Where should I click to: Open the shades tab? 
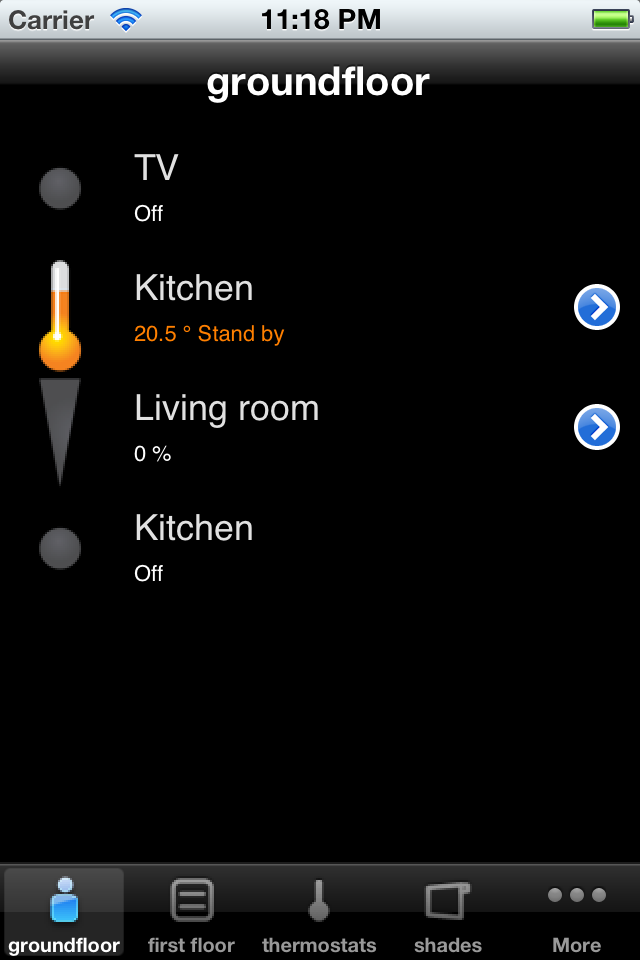pos(447,913)
